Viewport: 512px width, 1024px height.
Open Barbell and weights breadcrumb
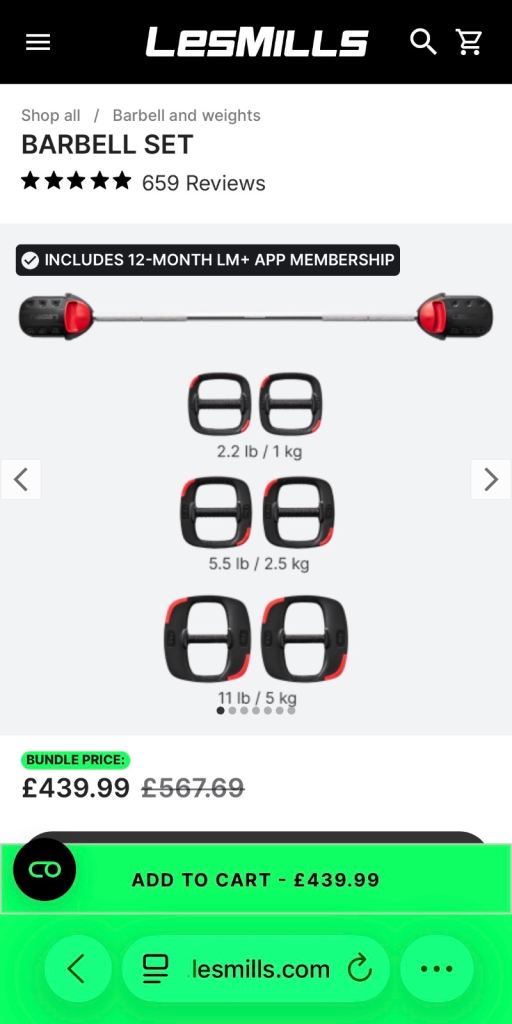(186, 116)
